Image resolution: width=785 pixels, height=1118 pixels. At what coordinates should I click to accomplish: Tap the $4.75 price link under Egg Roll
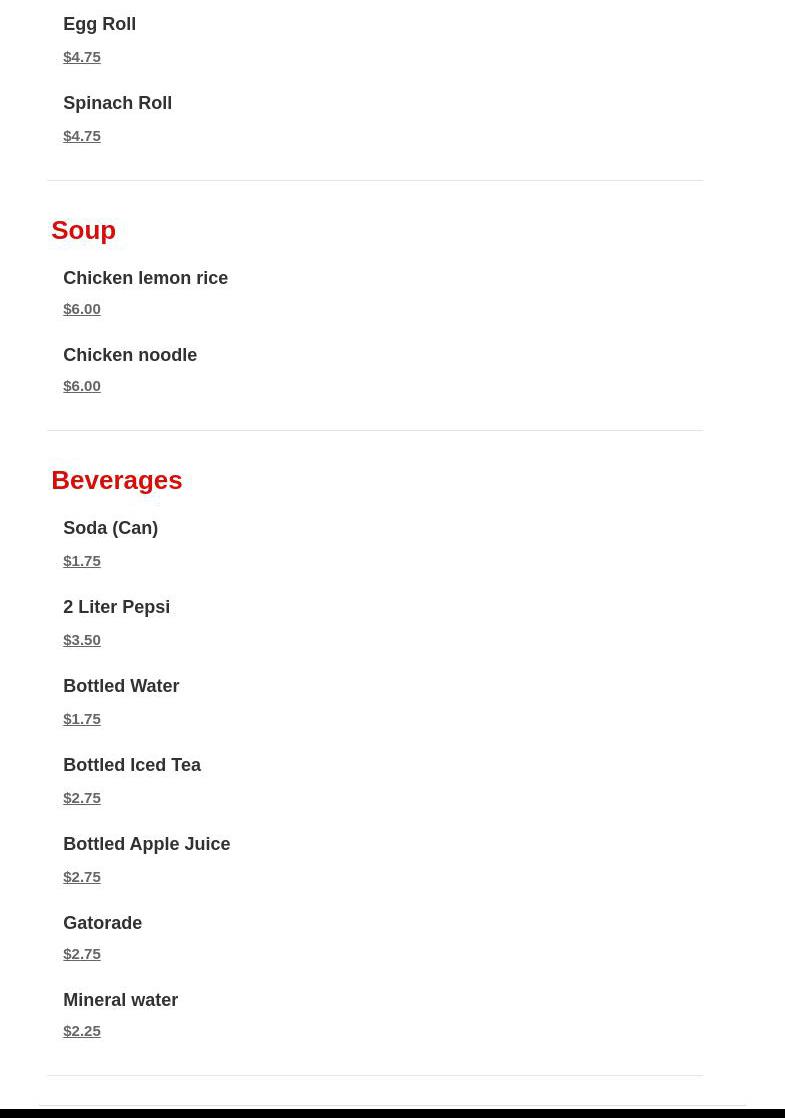click(82, 57)
